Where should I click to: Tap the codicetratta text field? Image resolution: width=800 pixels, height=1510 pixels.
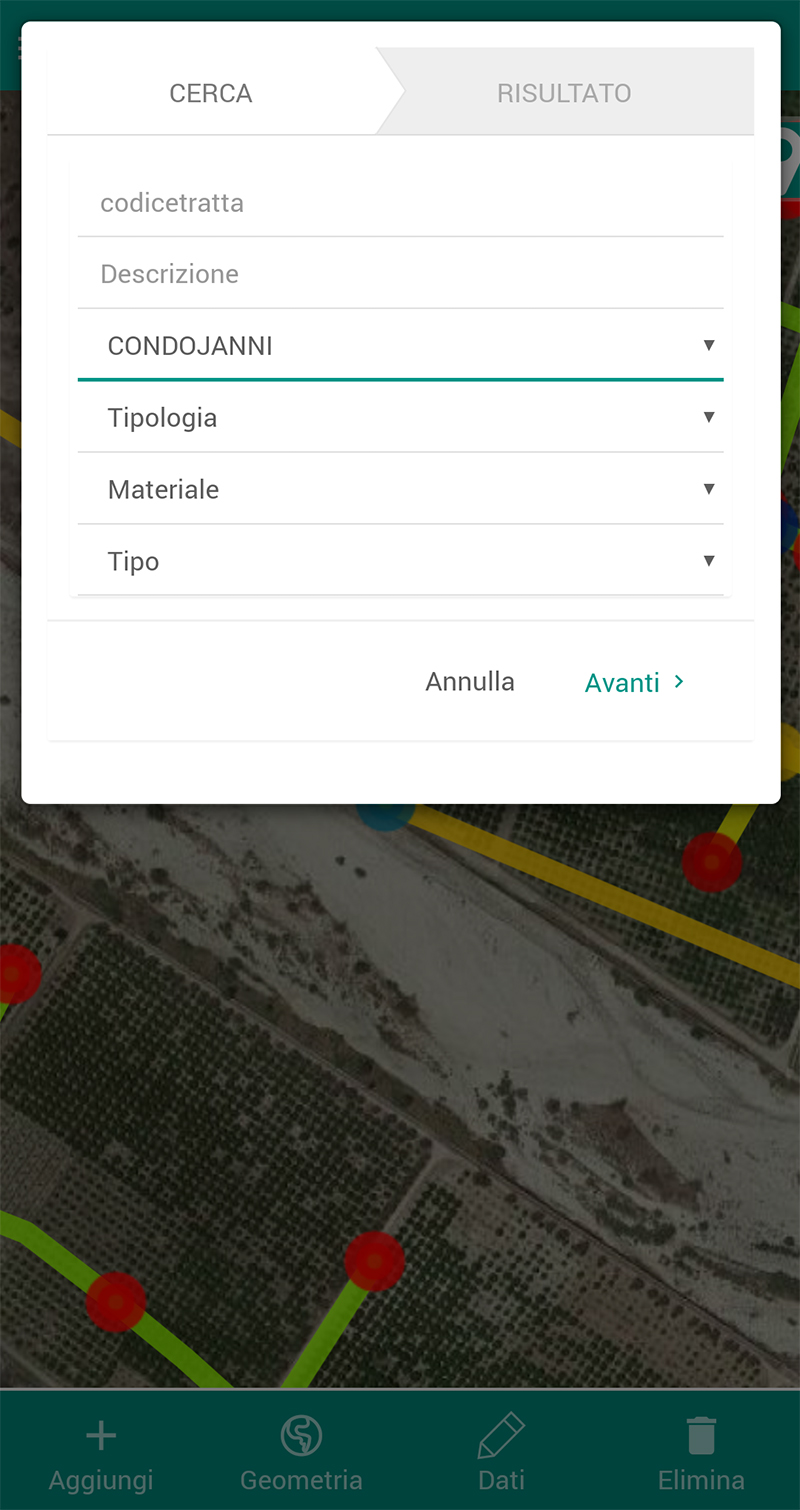(x=400, y=203)
